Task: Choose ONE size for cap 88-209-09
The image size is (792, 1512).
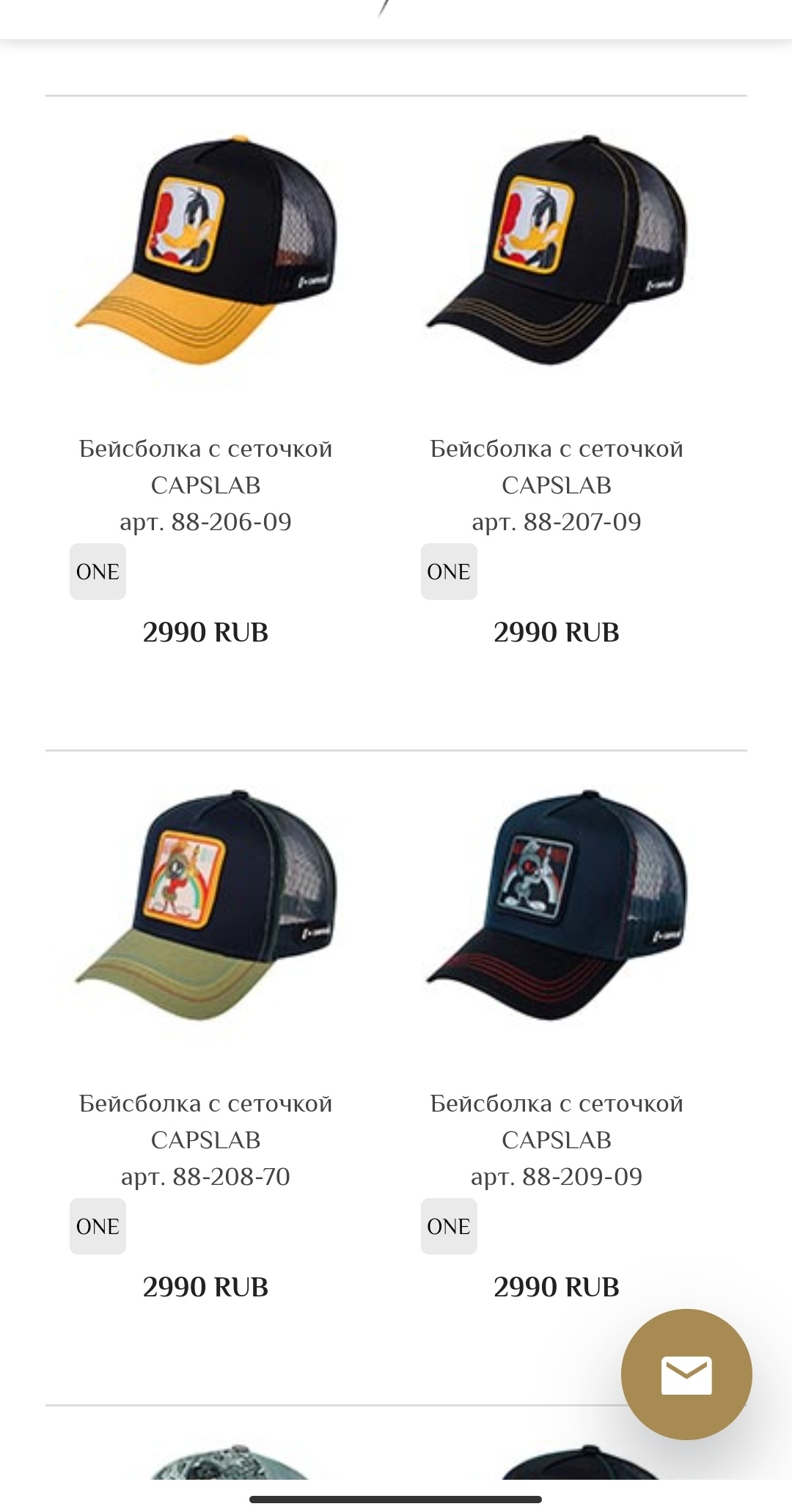Action: [x=449, y=1227]
